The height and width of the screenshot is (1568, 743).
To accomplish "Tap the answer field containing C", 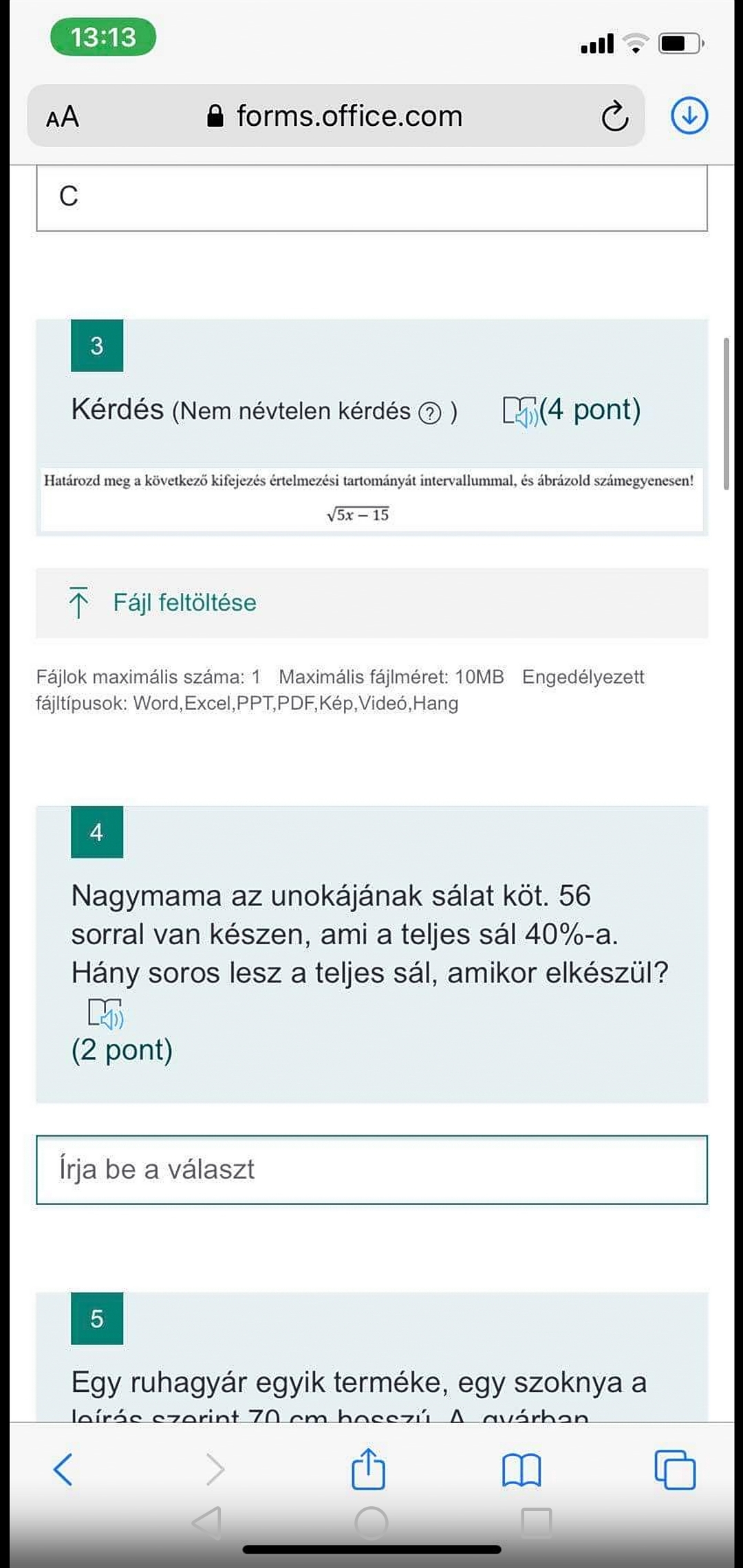I will point(371,198).
